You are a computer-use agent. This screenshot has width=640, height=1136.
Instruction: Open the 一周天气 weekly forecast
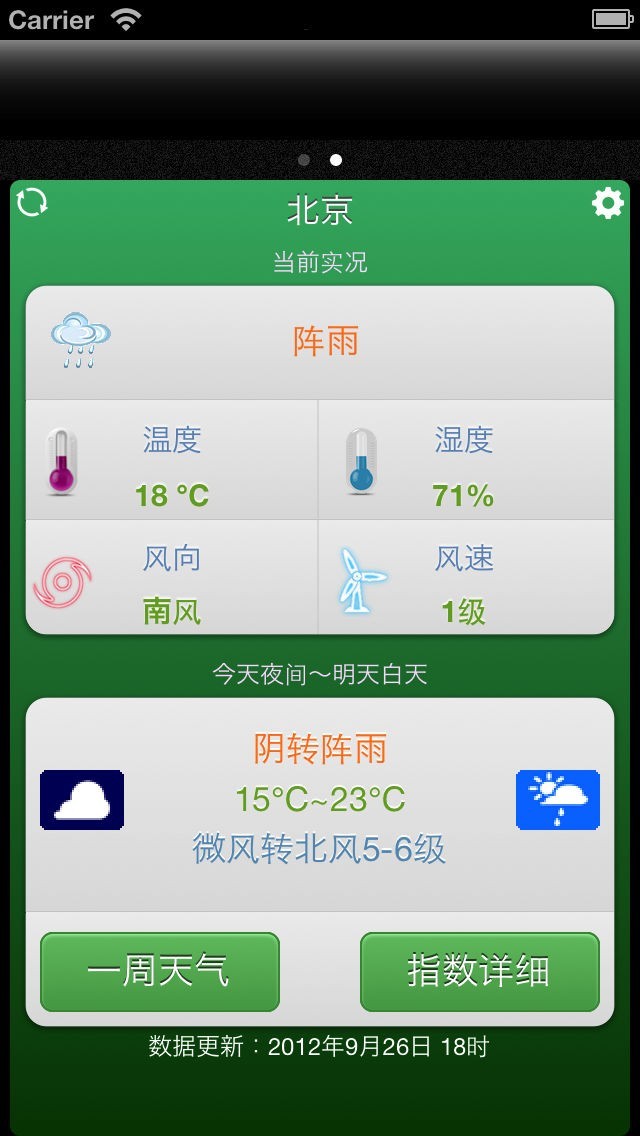(x=160, y=971)
